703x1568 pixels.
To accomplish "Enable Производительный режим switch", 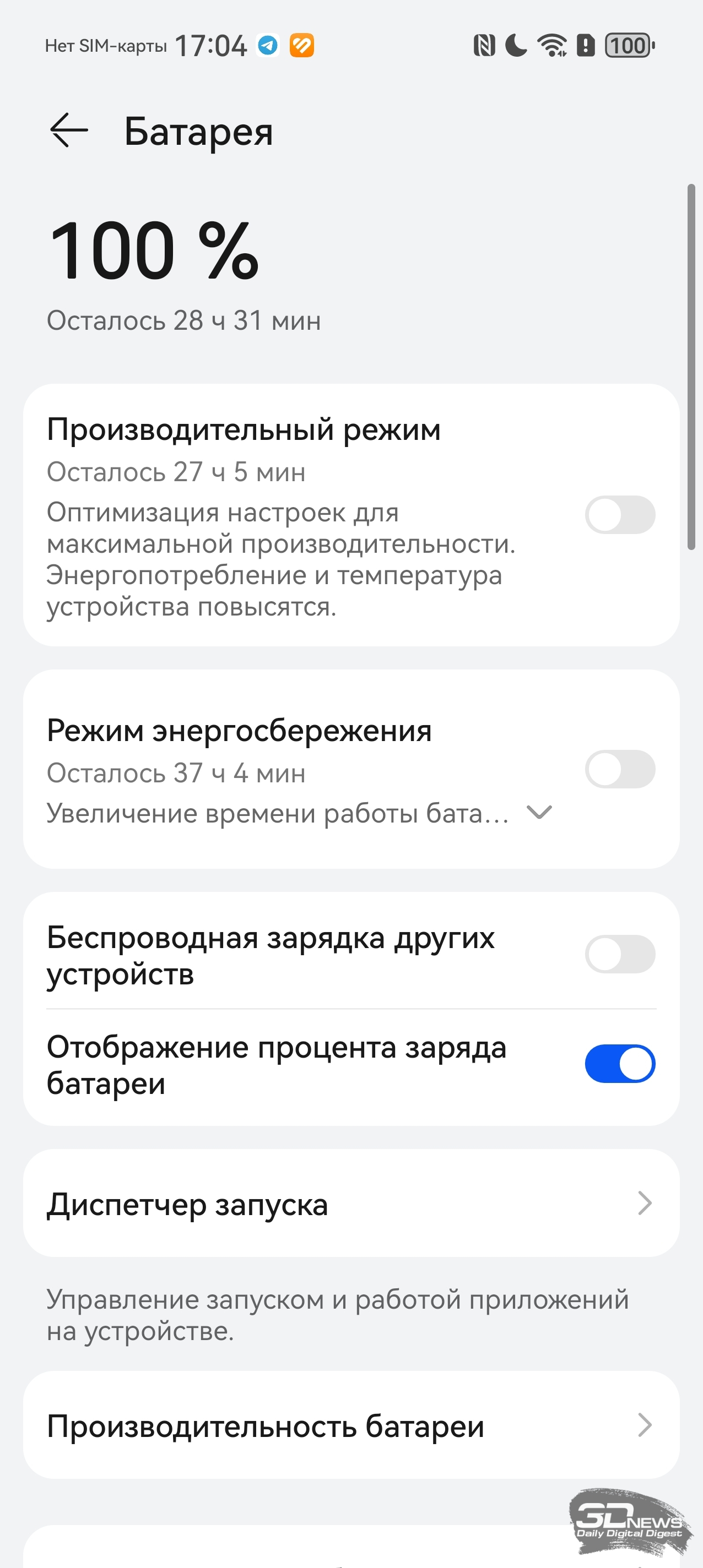I will pyautogui.click(x=620, y=515).
